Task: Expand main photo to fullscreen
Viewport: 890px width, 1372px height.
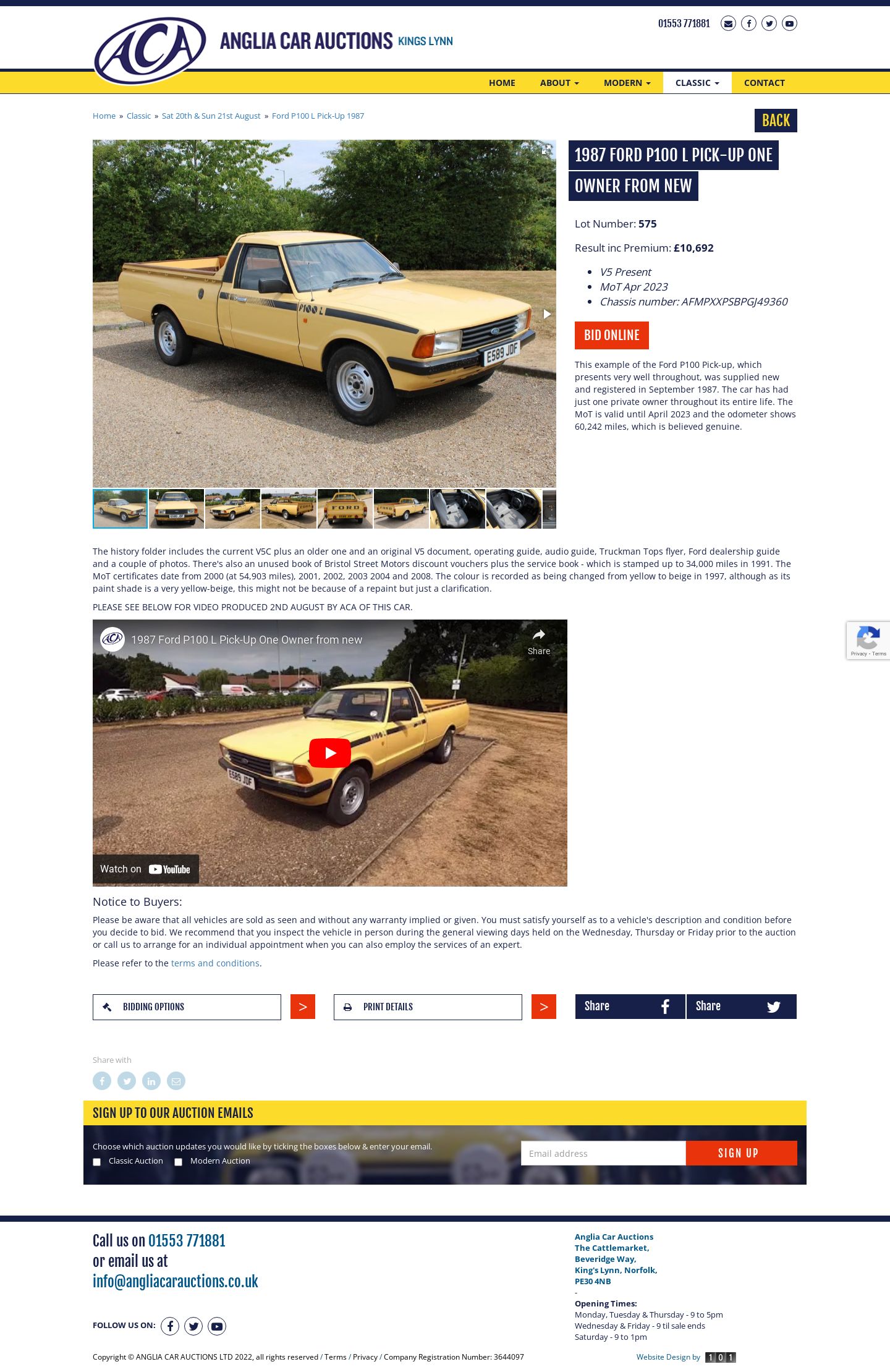Action: point(546,150)
